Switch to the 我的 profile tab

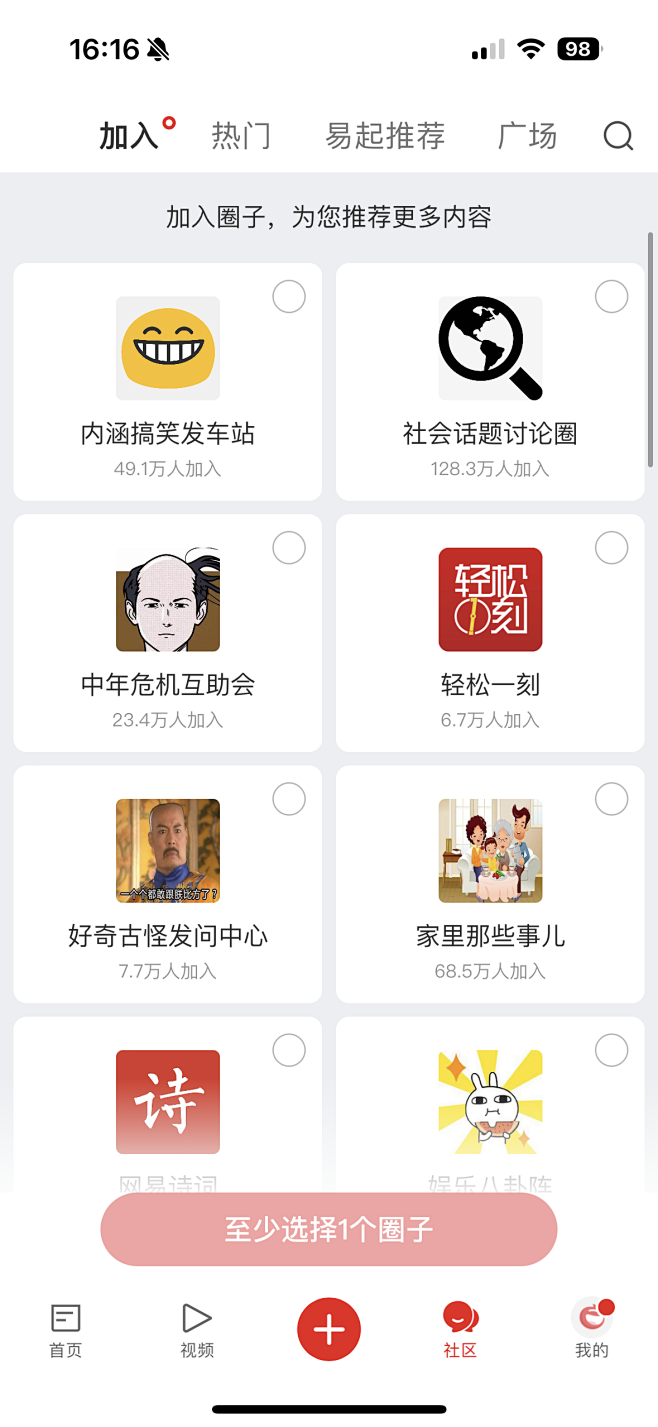click(592, 1330)
